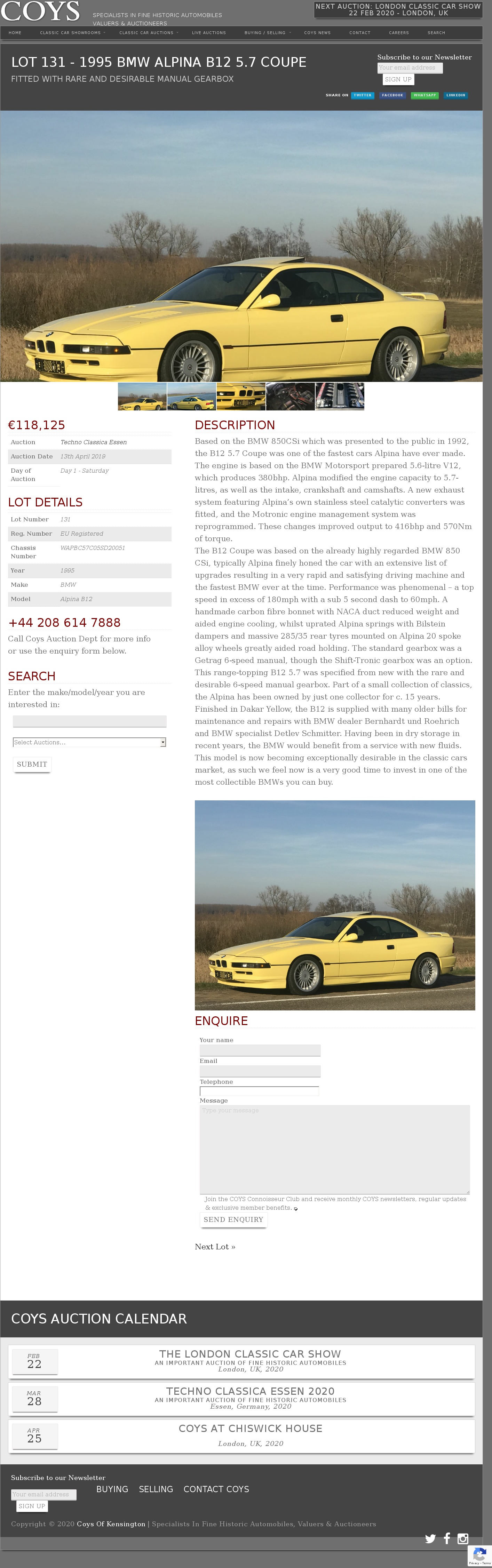Submit the make/model search
Viewport: 492px width, 1568px height.
pyautogui.click(x=32, y=765)
